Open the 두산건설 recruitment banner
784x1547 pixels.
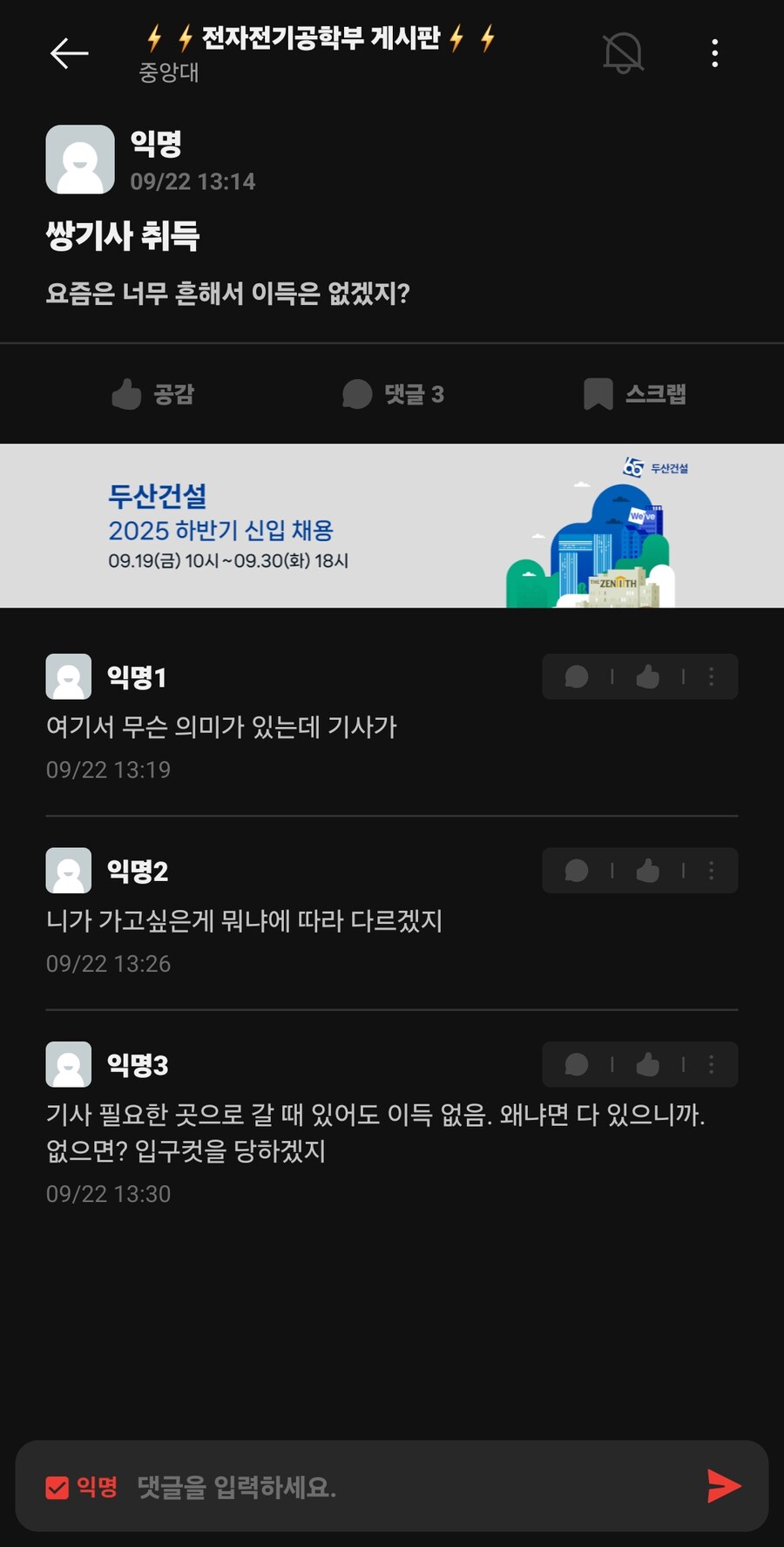coord(392,526)
